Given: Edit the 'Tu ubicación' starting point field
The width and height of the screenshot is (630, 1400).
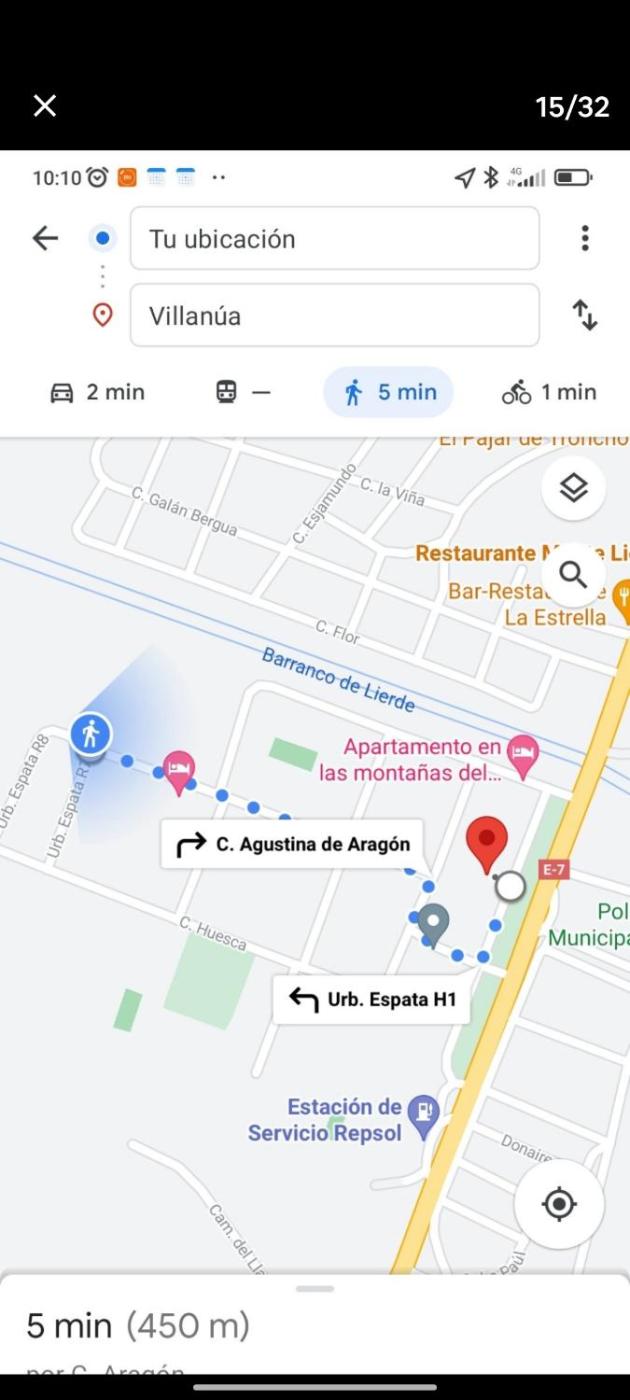Looking at the screenshot, I should pyautogui.click(x=334, y=239).
